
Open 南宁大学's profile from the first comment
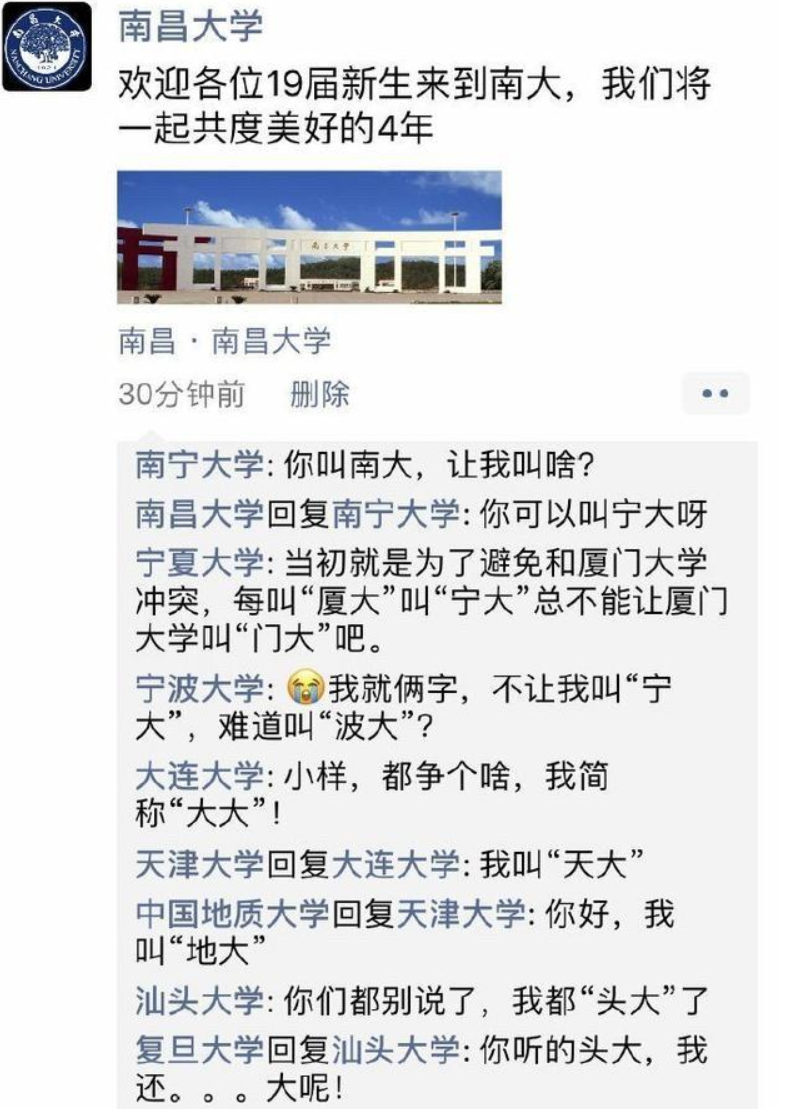(x=196, y=458)
